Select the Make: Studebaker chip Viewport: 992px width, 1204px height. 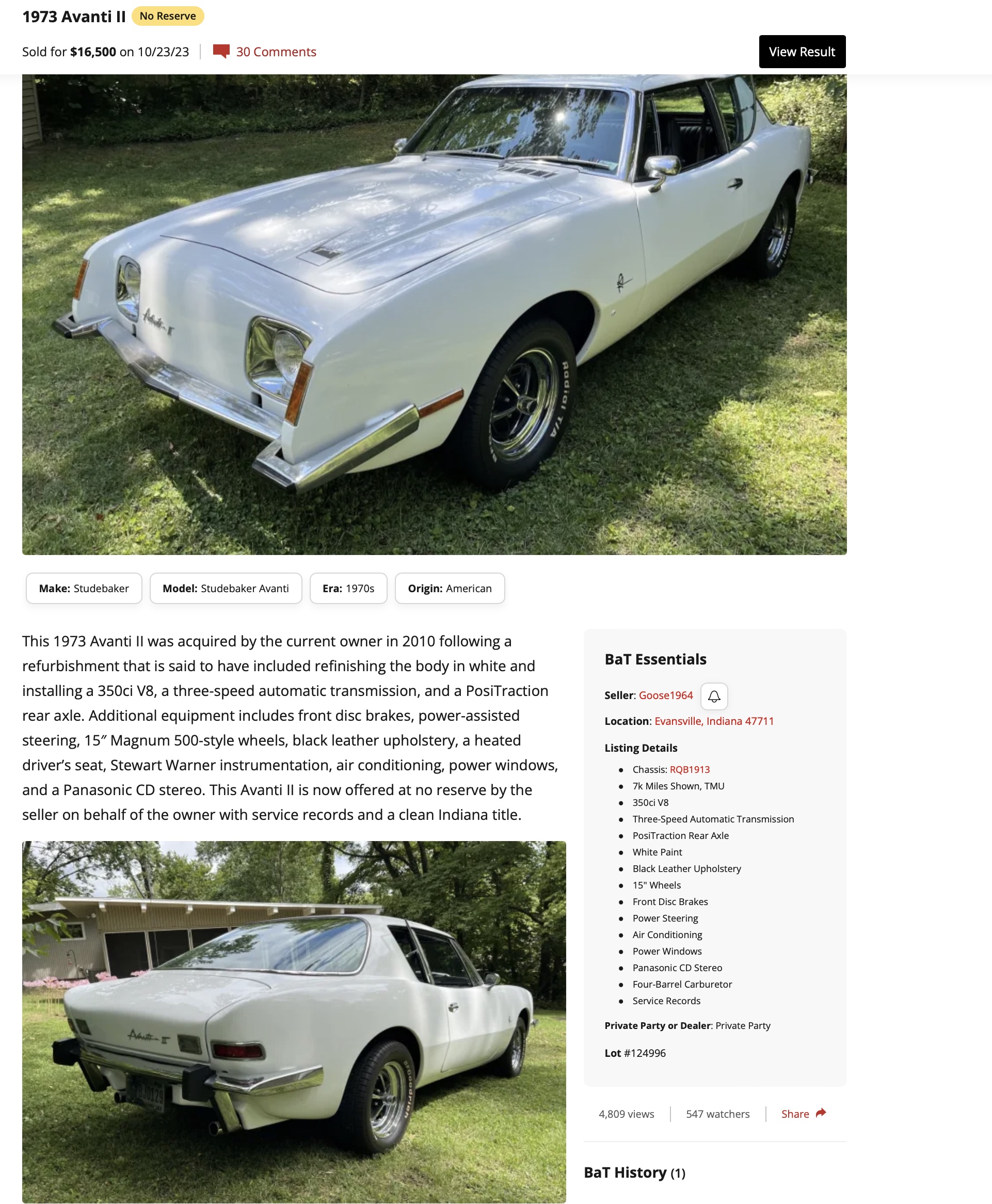click(84, 588)
